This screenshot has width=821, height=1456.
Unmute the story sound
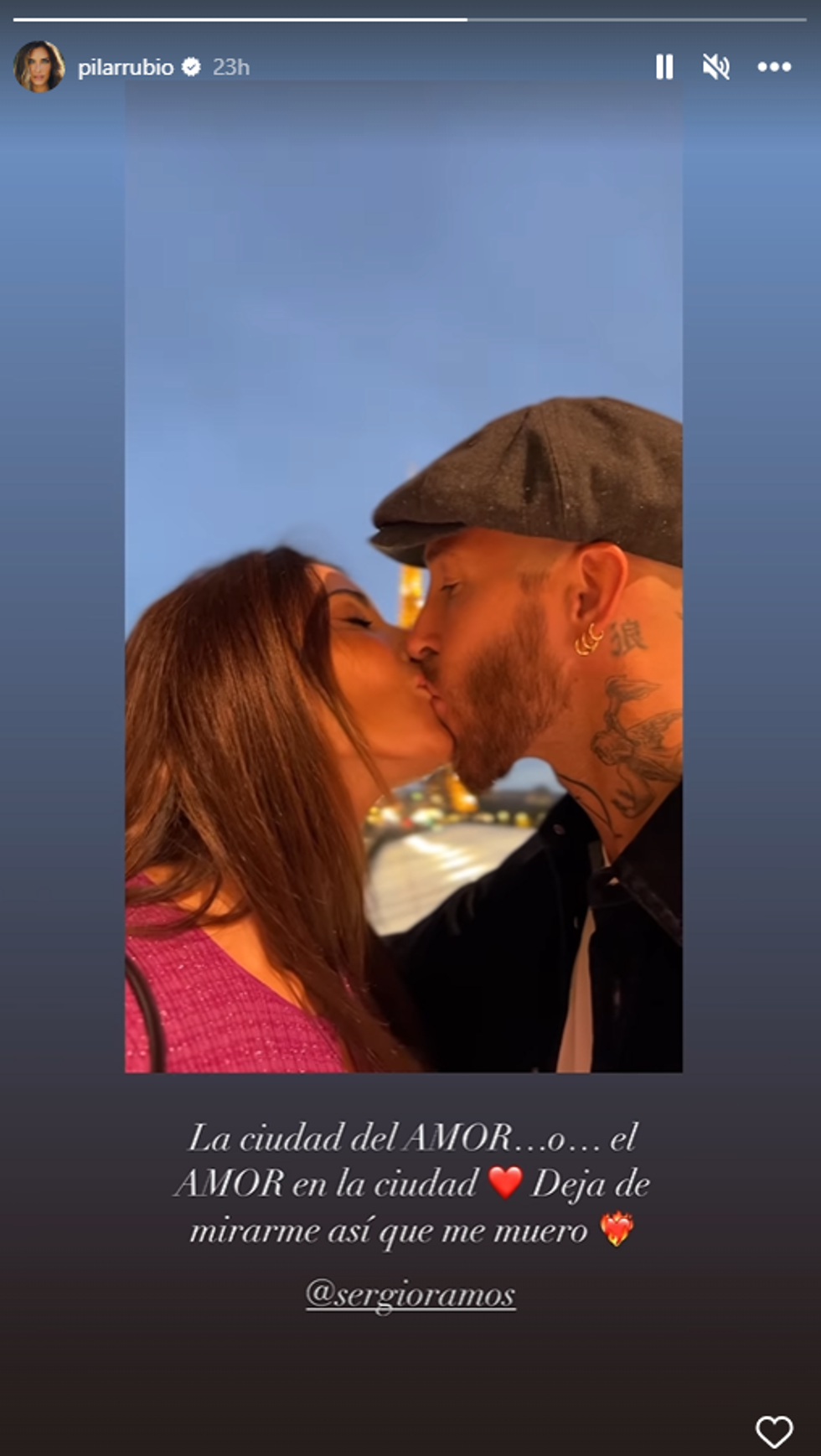point(715,67)
